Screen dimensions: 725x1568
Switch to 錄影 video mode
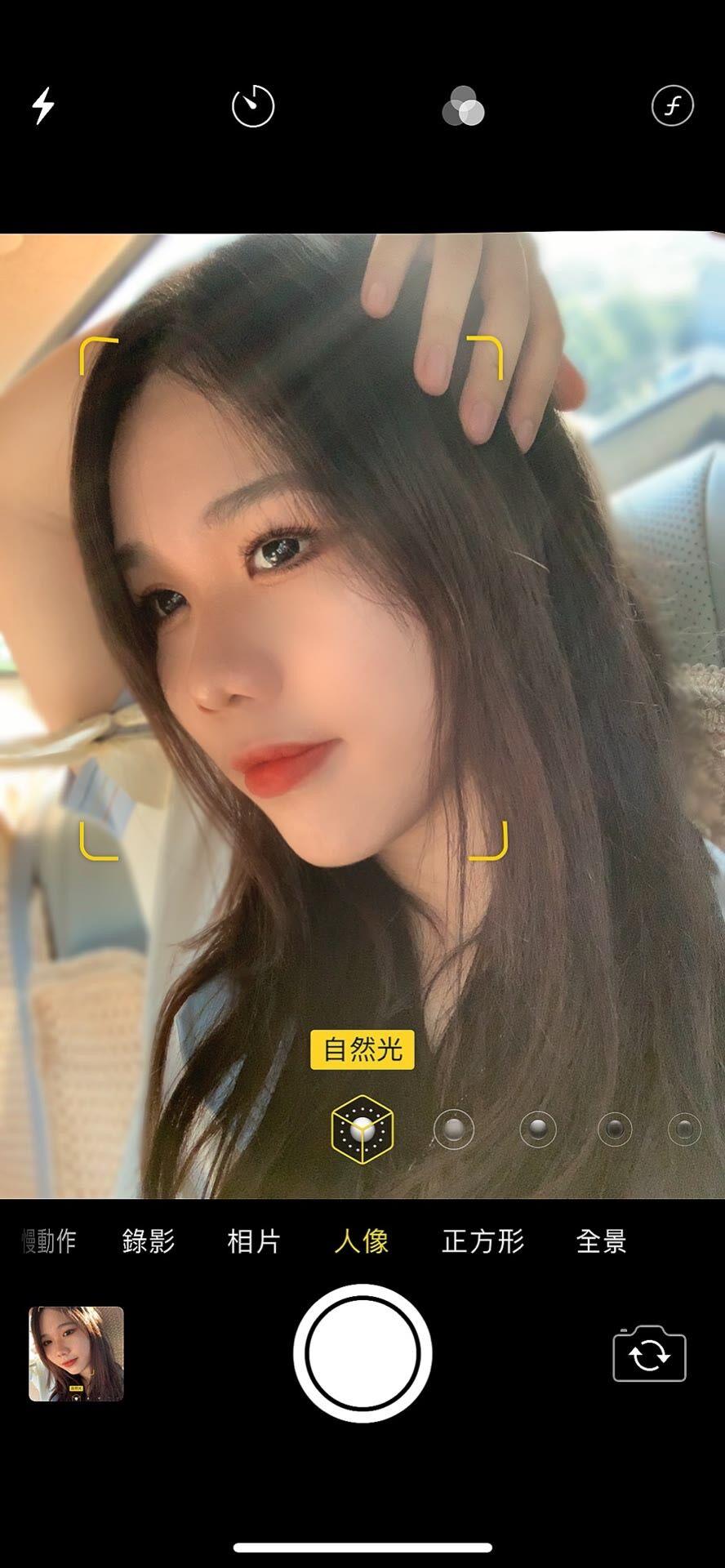(149, 1241)
